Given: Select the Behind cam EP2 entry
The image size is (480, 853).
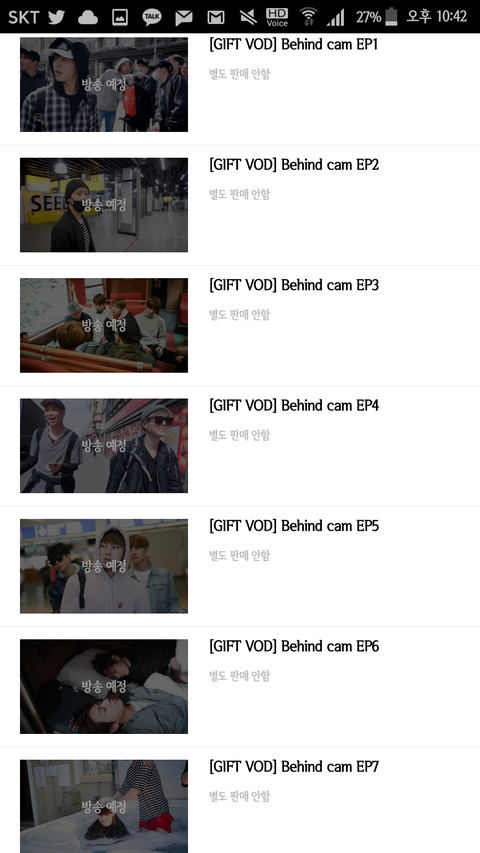Looking at the screenshot, I should (240, 206).
